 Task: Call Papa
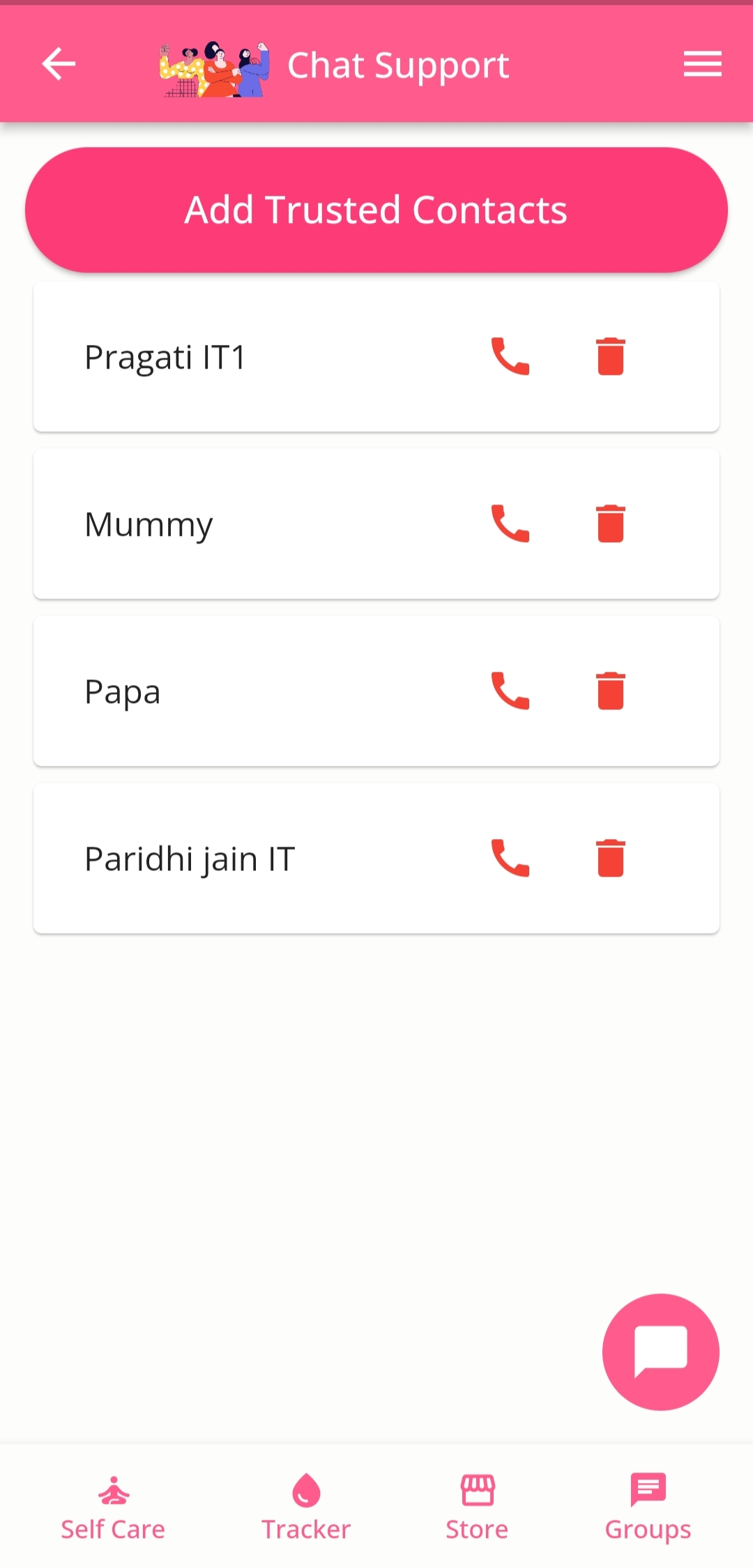[x=510, y=691]
